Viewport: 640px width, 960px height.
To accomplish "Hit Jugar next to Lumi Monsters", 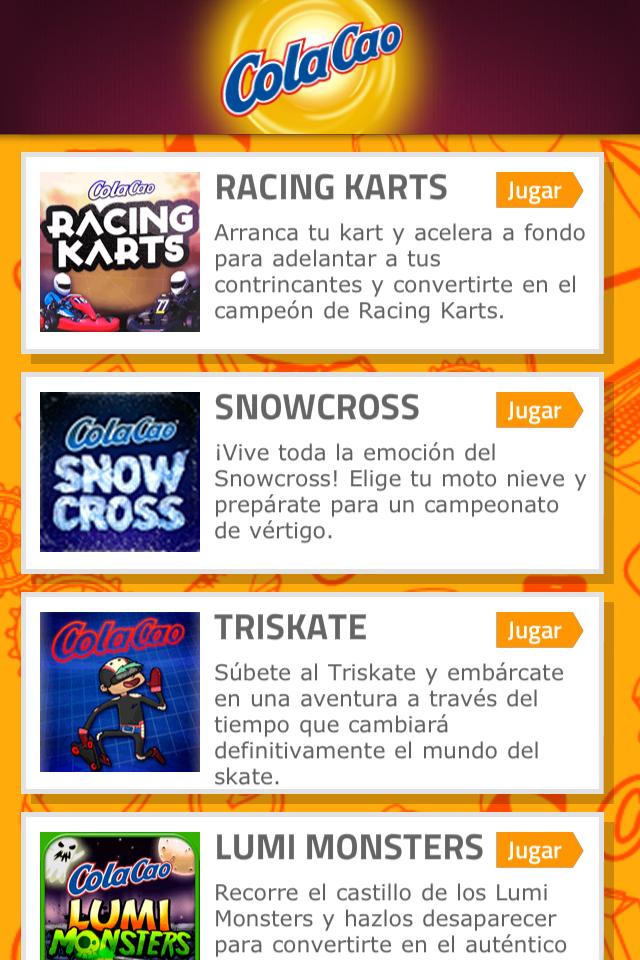I will coord(537,850).
